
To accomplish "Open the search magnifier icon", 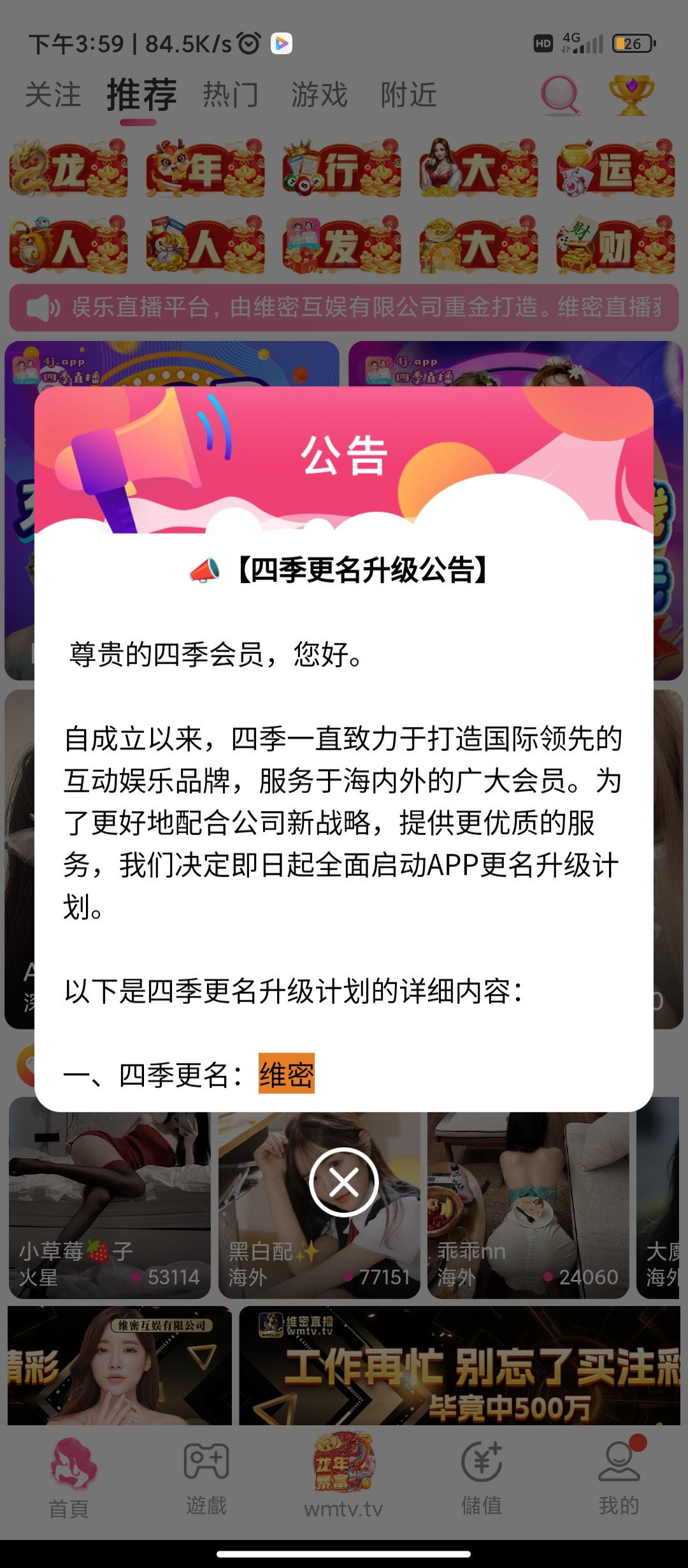I will (x=560, y=95).
